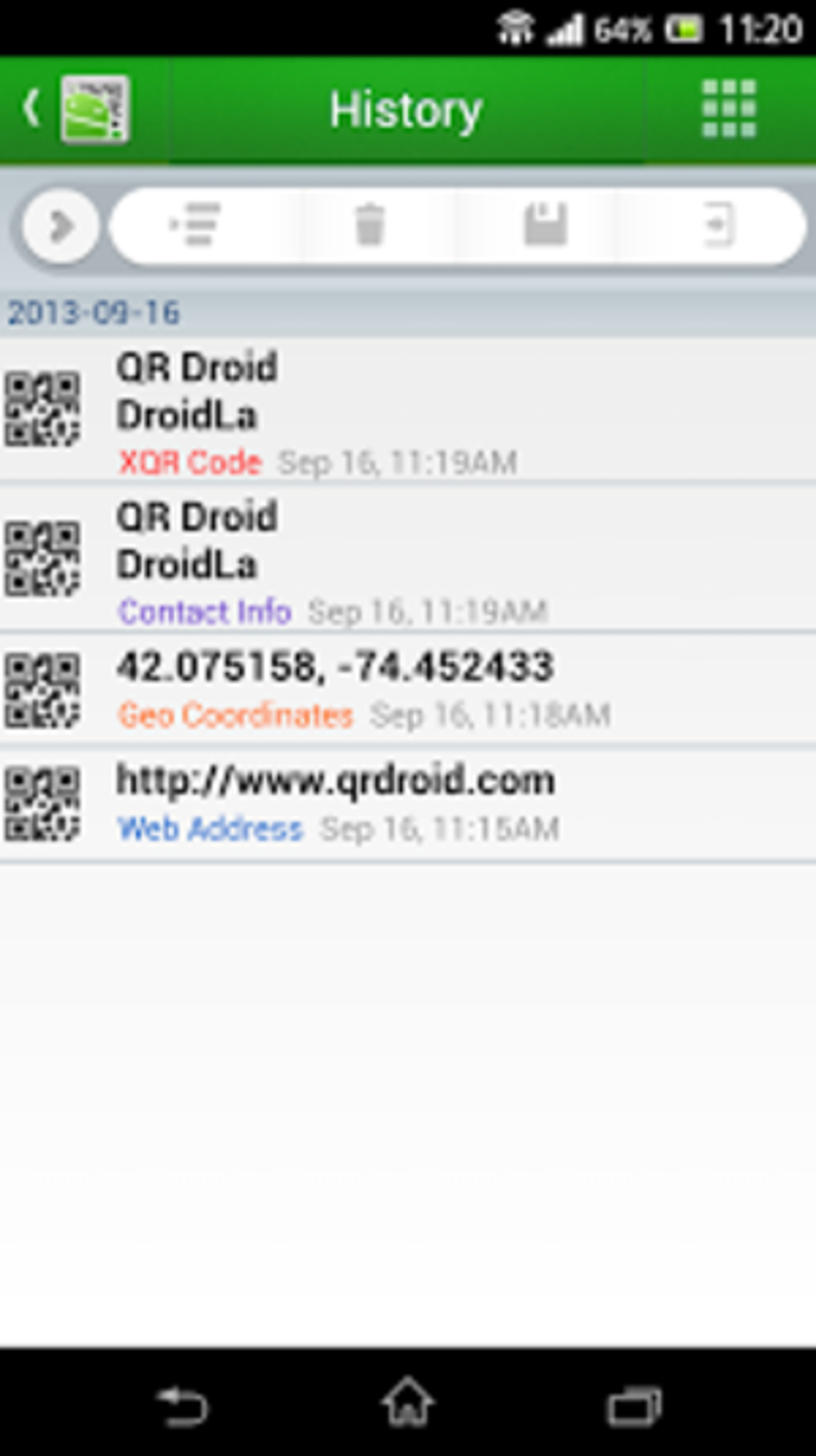The width and height of the screenshot is (816, 1456).
Task: Tap the trash icon to delete history
Action: pos(370,225)
